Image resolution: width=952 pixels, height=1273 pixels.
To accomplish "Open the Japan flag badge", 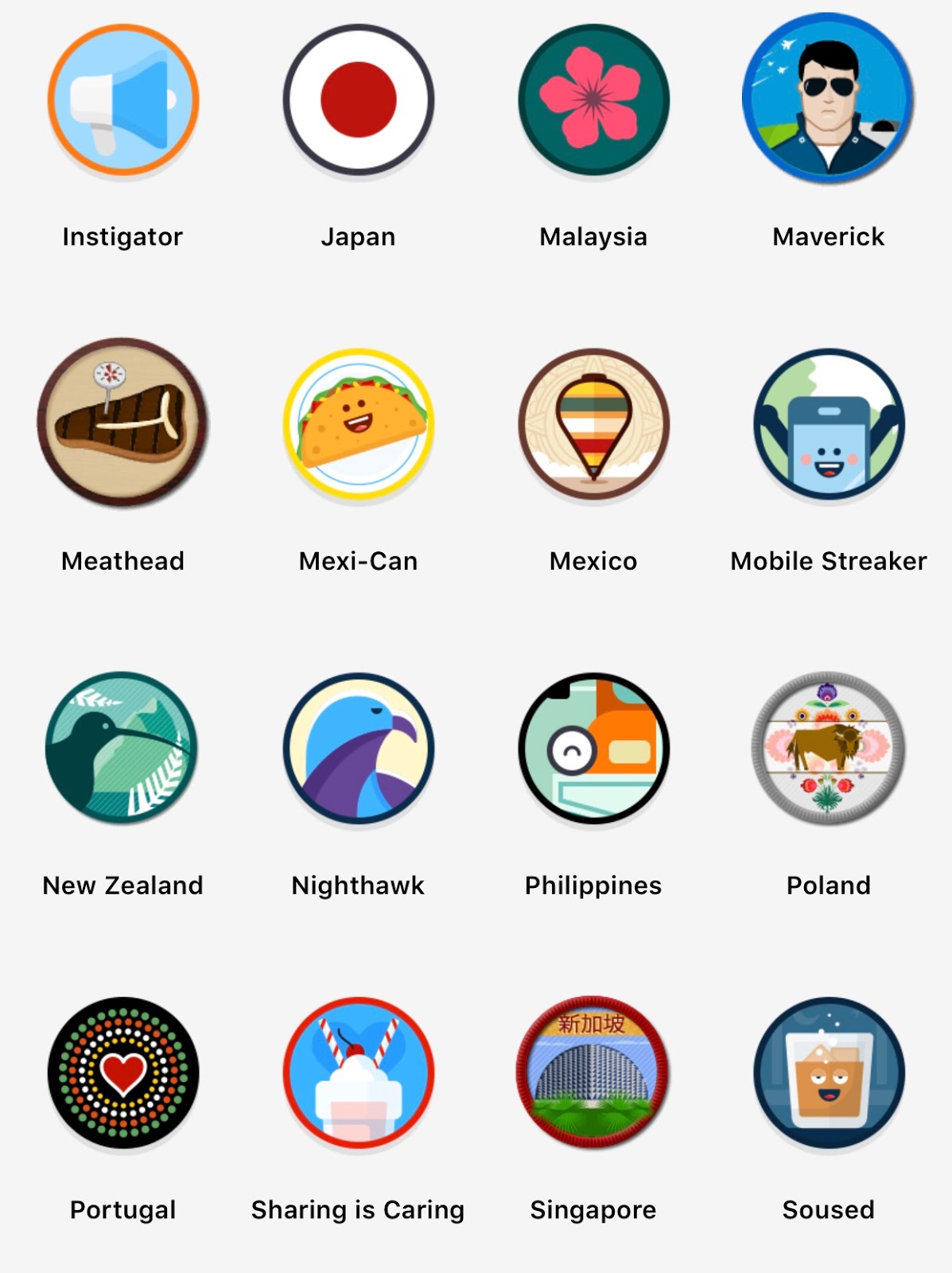I will 357,99.
